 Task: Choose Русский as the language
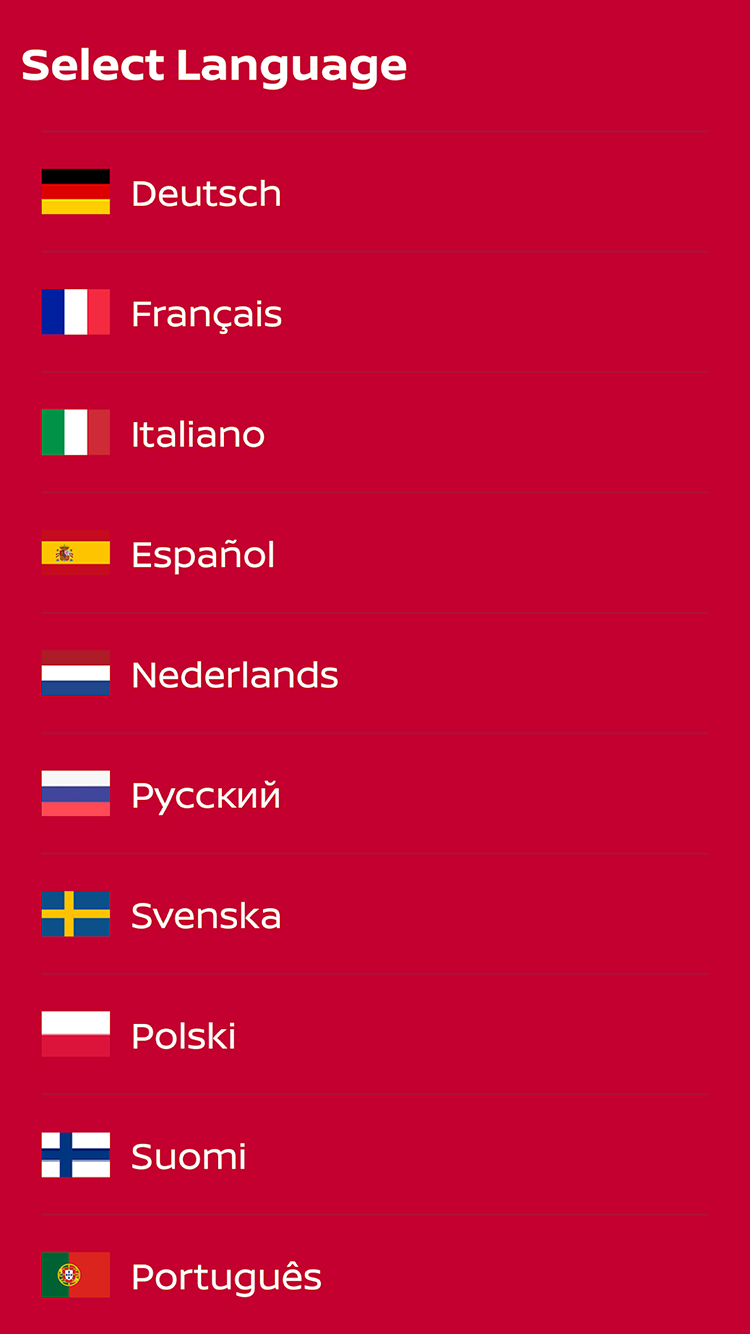click(206, 795)
